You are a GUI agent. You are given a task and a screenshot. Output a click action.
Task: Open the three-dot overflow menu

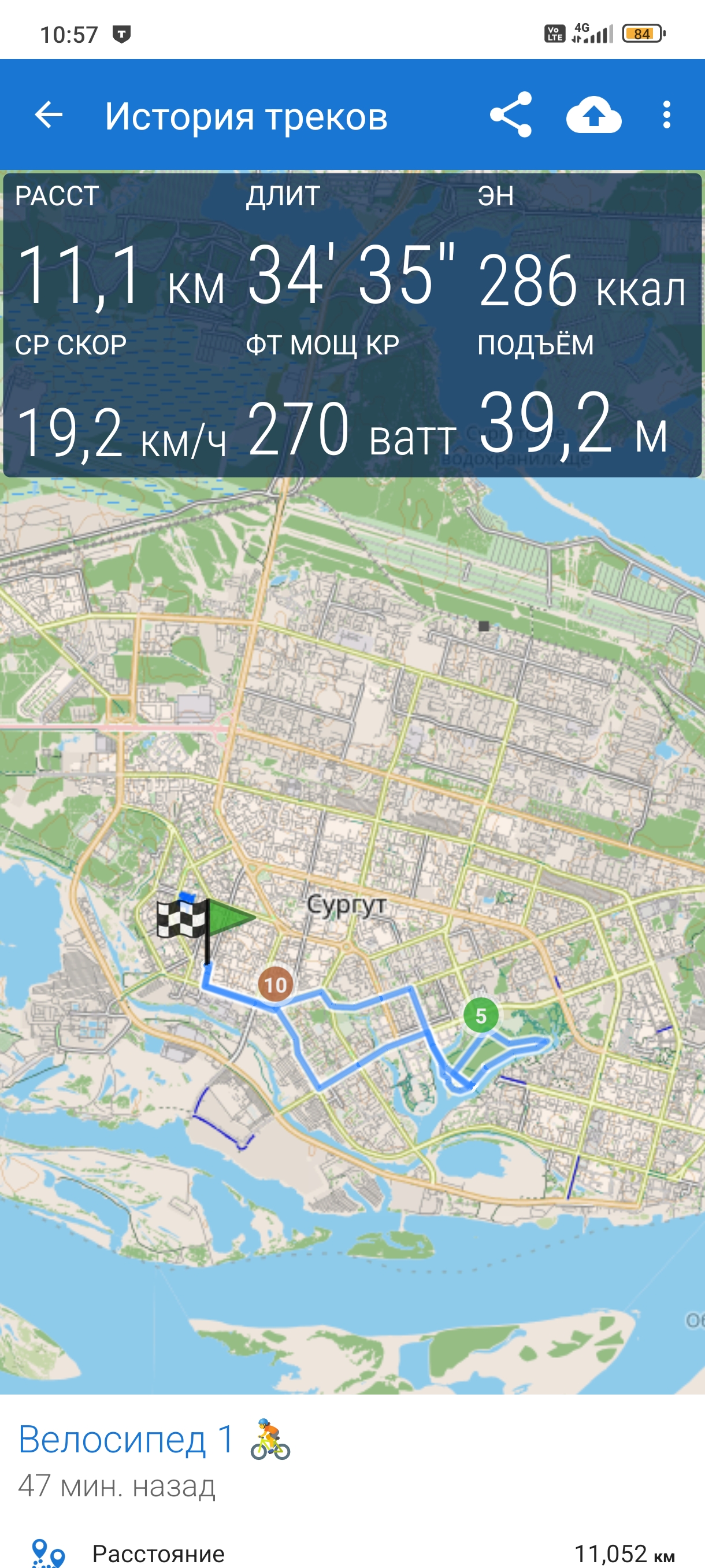click(667, 114)
